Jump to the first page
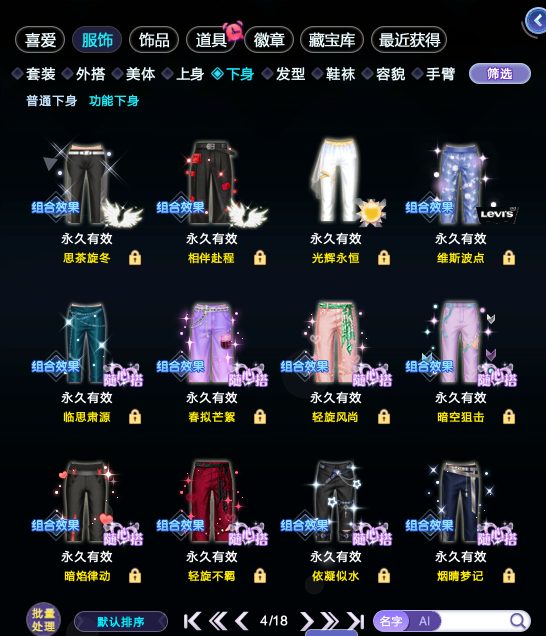Screen dimensions: 546x636 pos(192,621)
